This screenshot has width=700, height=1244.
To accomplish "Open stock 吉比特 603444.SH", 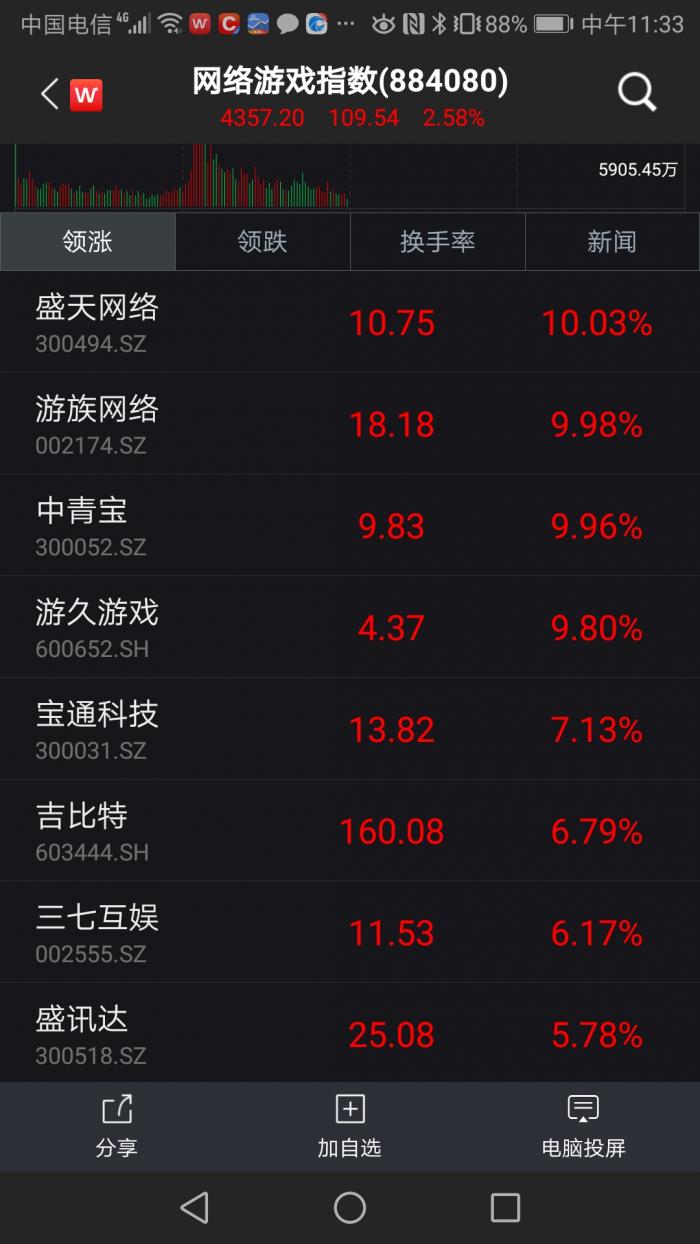I will pos(350,830).
